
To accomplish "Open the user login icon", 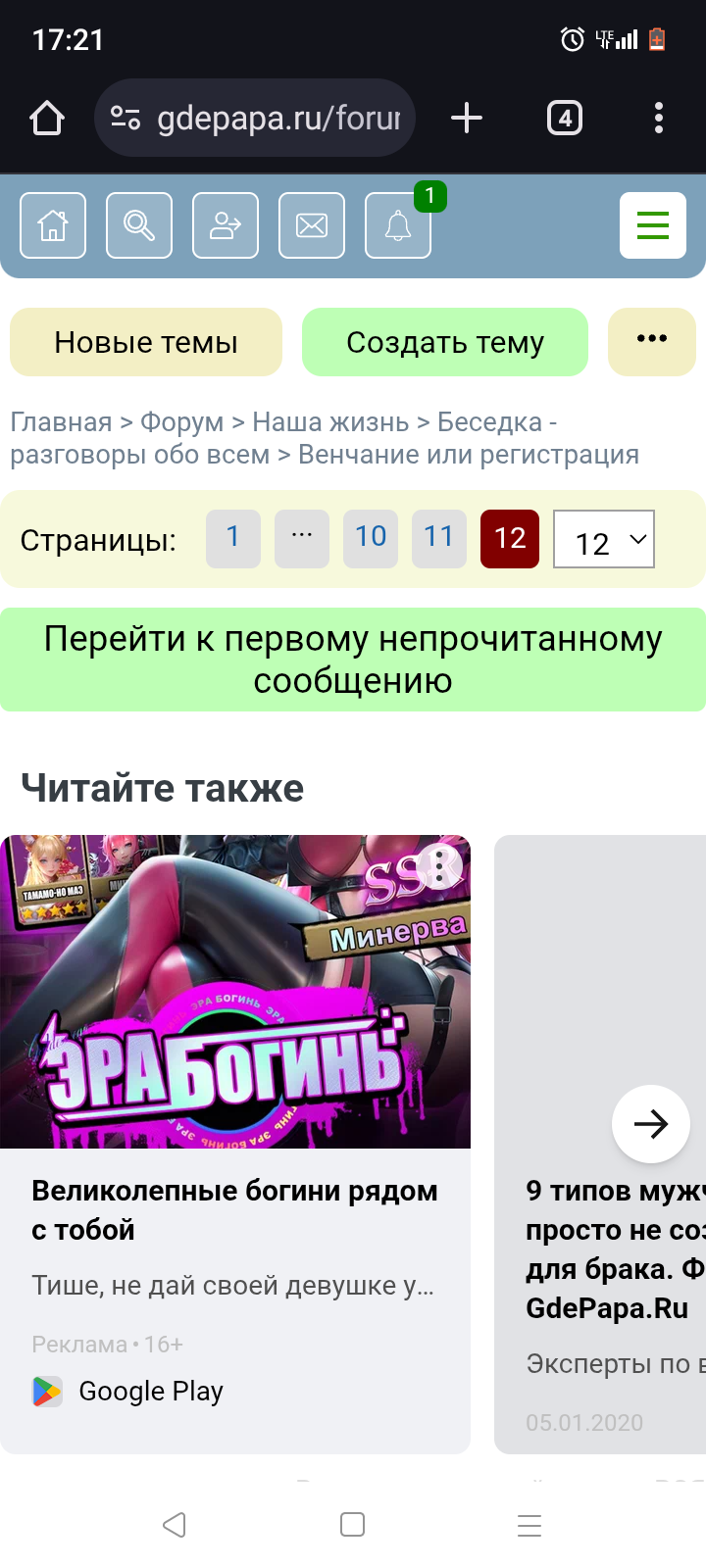I will 226,225.
